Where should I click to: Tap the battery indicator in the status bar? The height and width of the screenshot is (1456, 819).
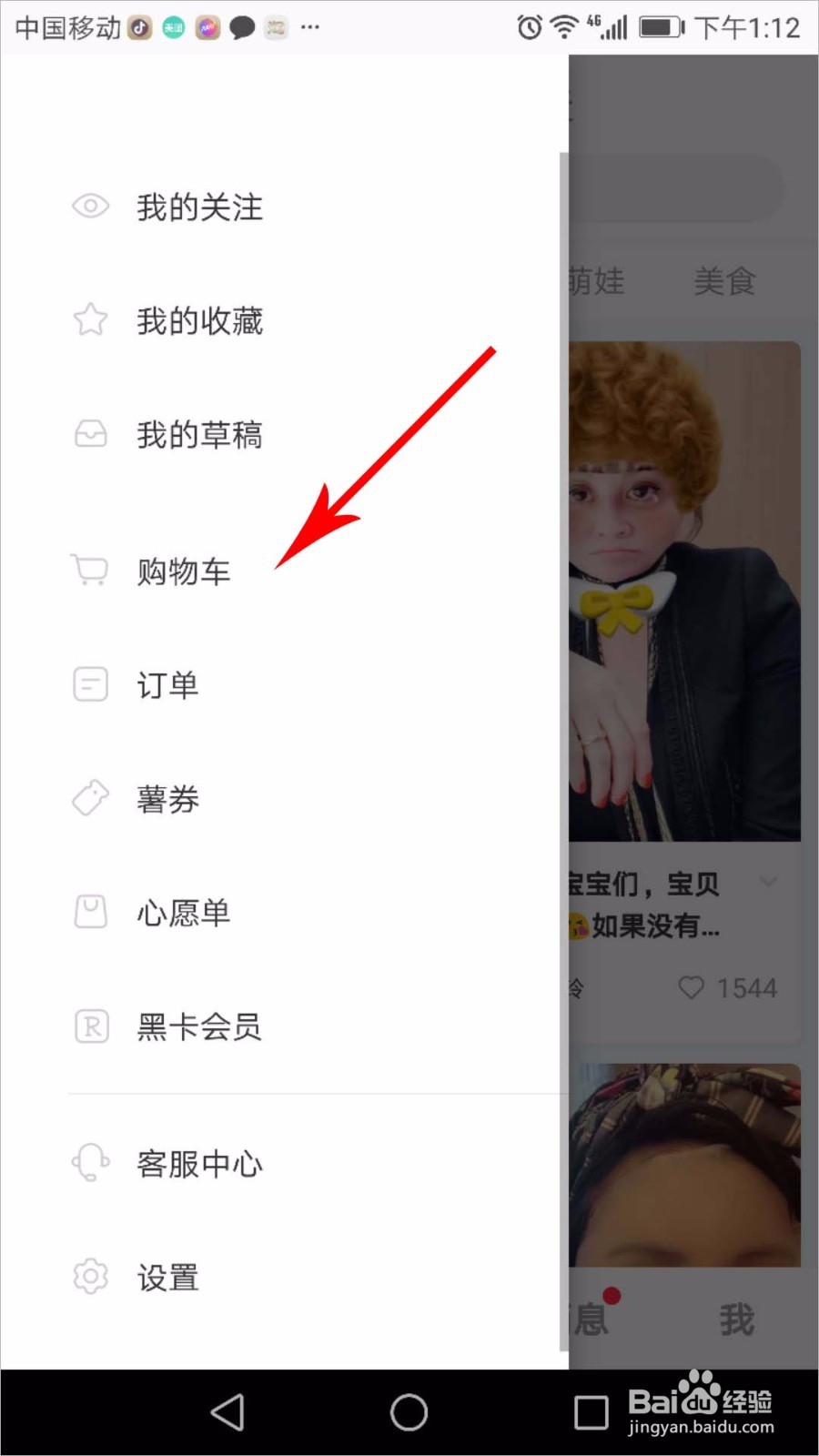[x=659, y=26]
